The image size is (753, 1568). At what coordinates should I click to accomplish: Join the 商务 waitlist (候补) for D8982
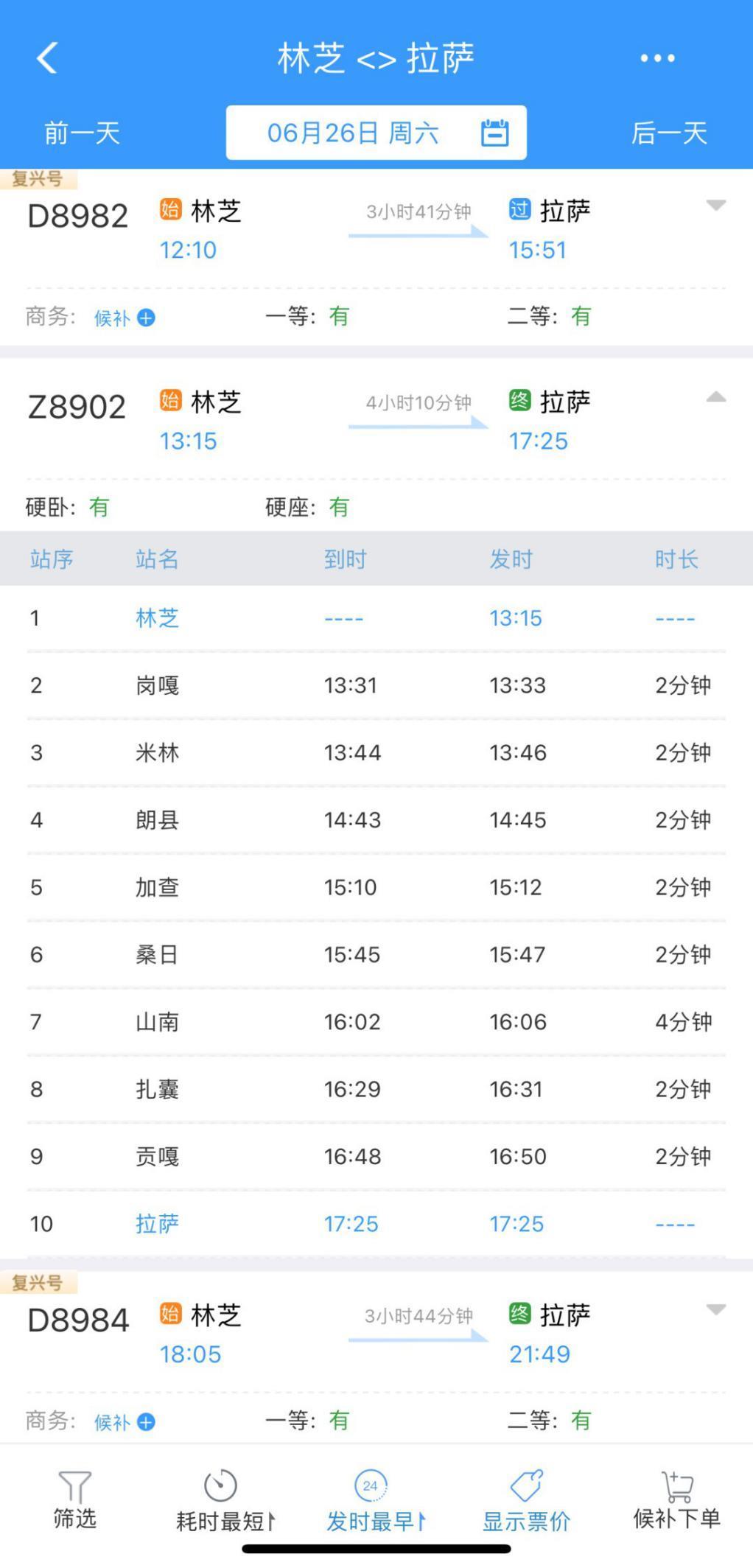point(125,318)
